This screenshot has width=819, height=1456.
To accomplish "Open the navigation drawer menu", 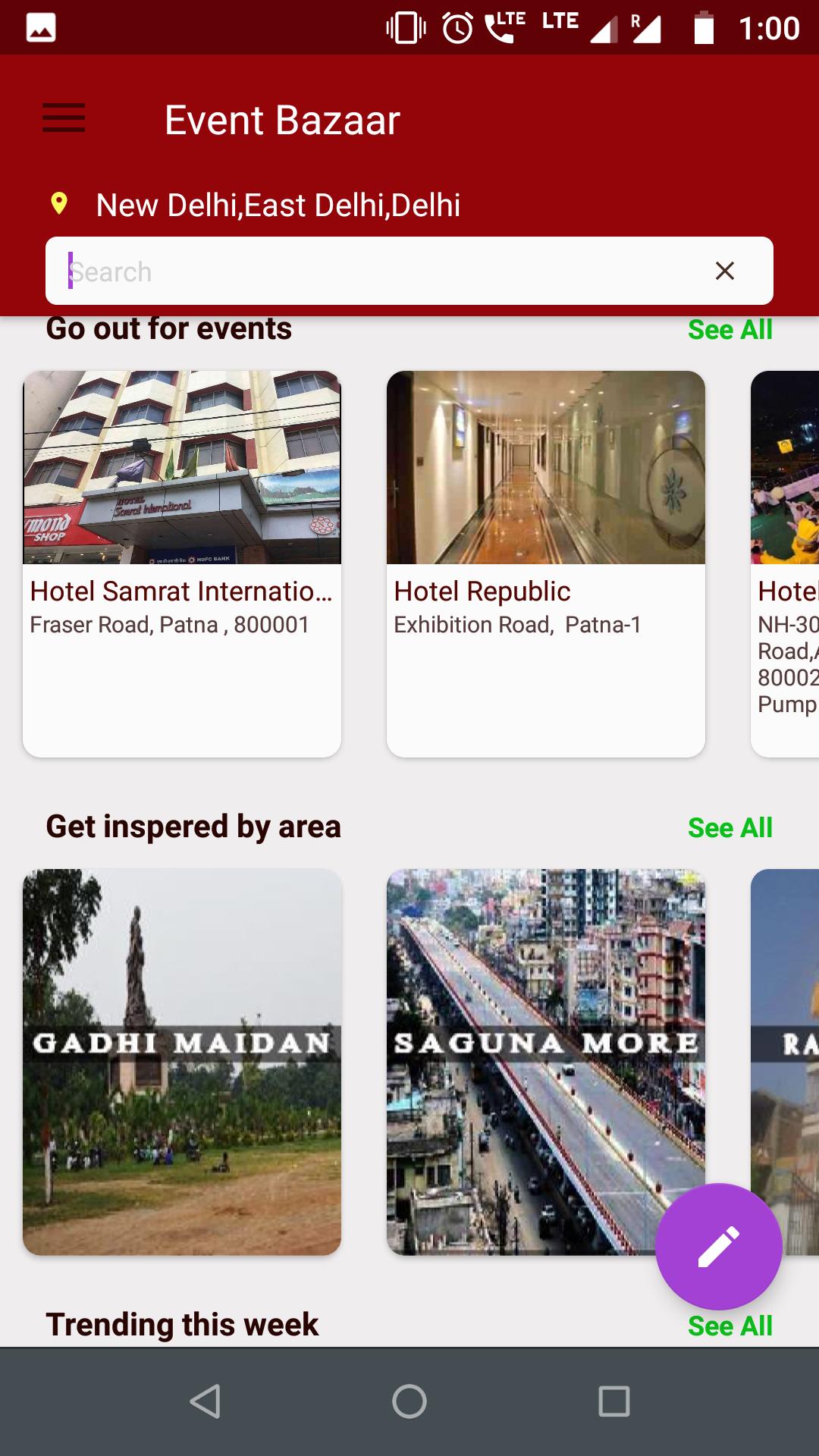I will pyautogui.click(x=64, y=118).
